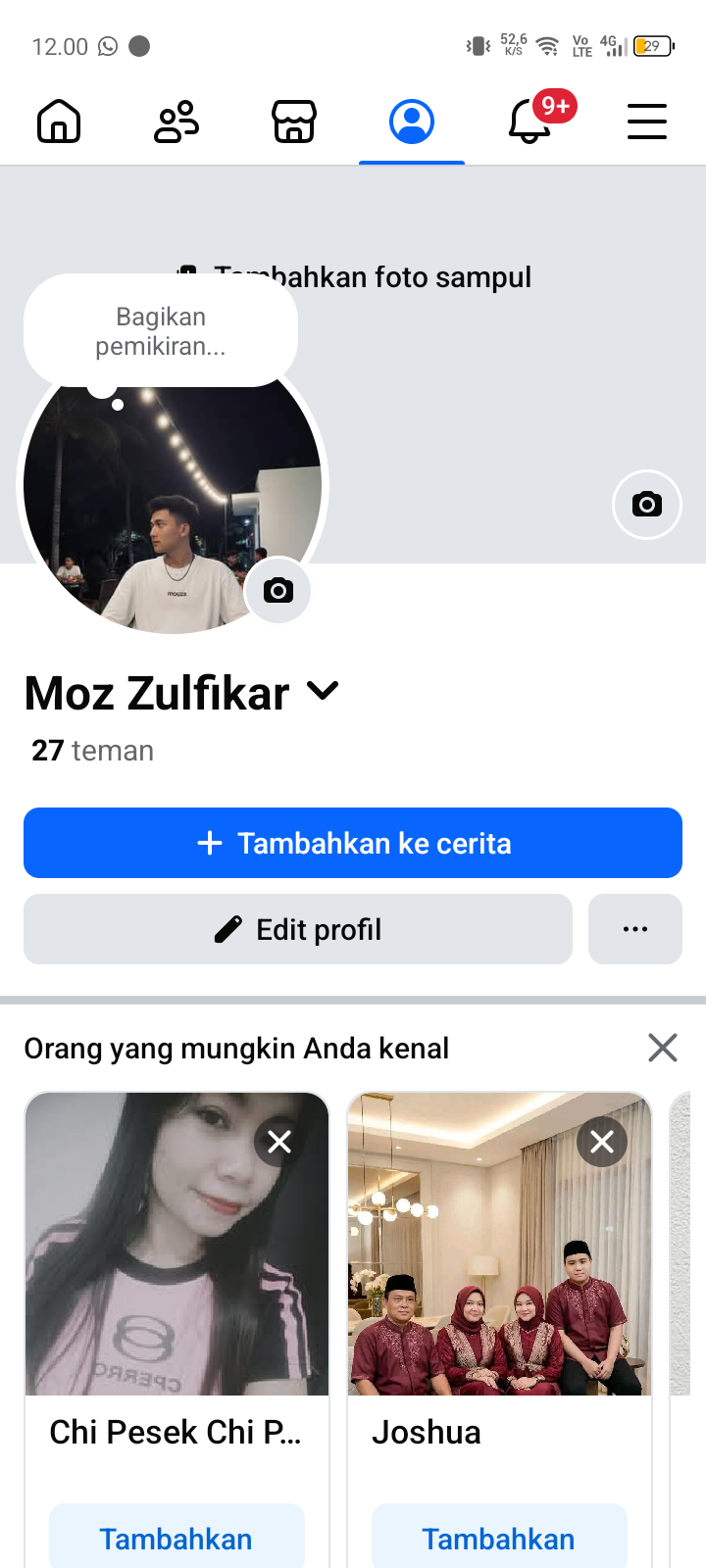The image size is (706, 1568).
Task: Add Chi Pesek as a friend
Action: tap(176, 1539)
